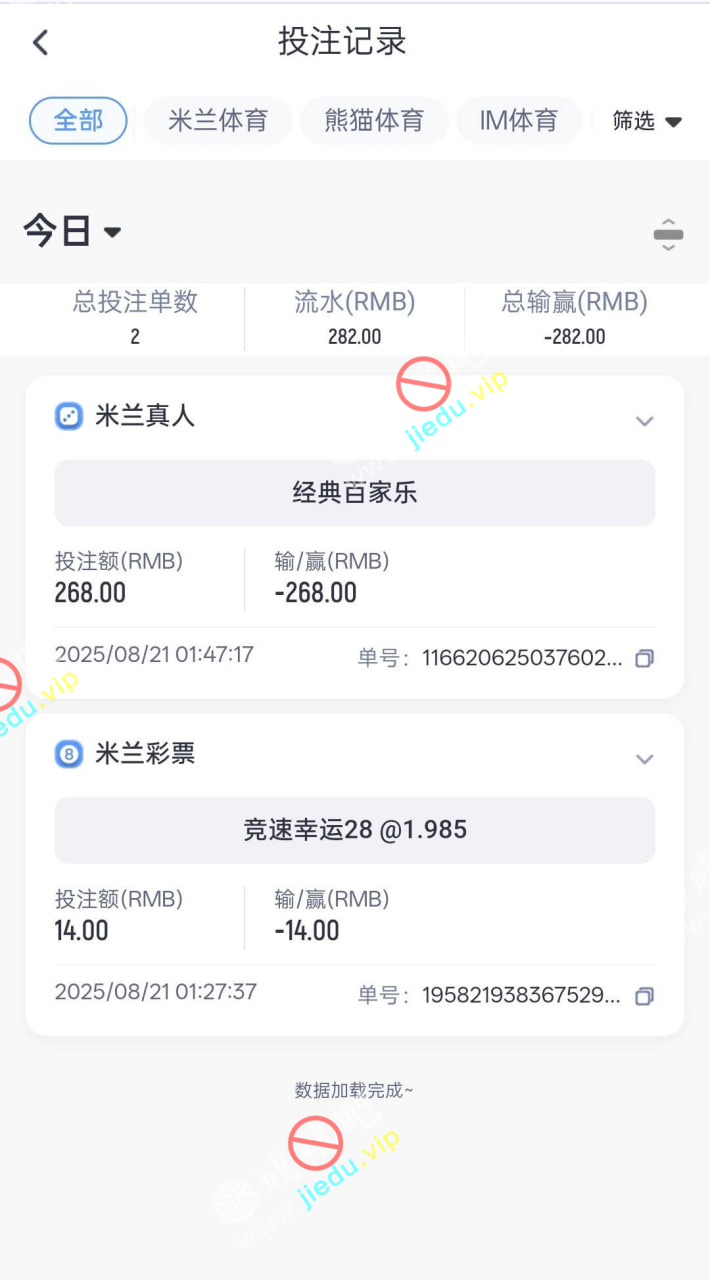Switch to the IM体育 tab
Image resolution: width=710 pixels, height=1280 pixels.
click(518, 121)
